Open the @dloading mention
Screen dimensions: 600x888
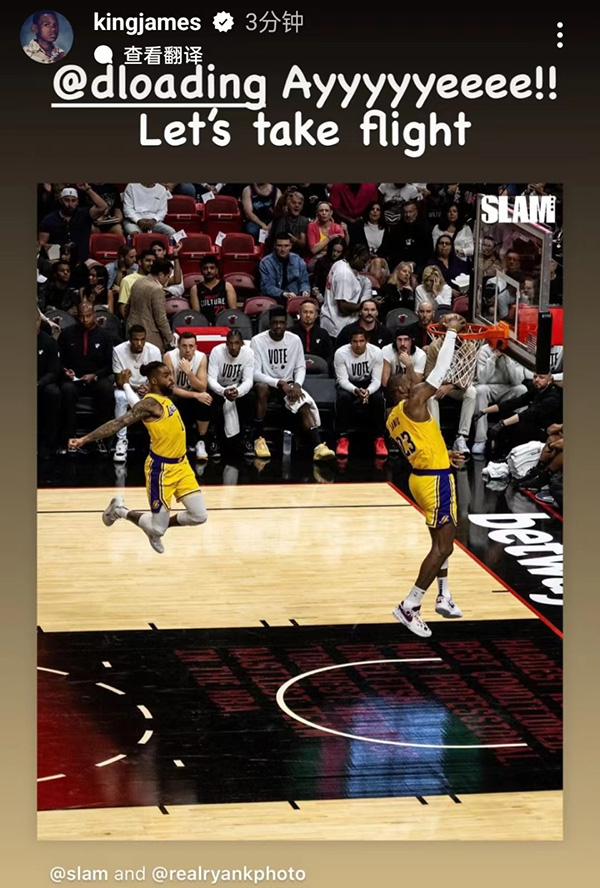[x=159, y=86]
